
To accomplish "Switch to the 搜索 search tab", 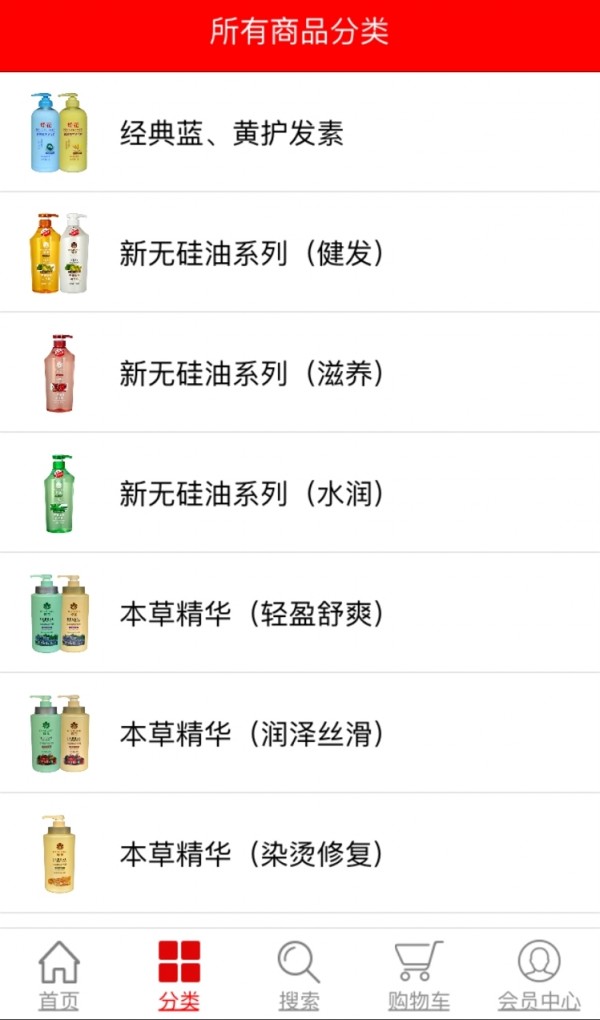I will point(299,975).
